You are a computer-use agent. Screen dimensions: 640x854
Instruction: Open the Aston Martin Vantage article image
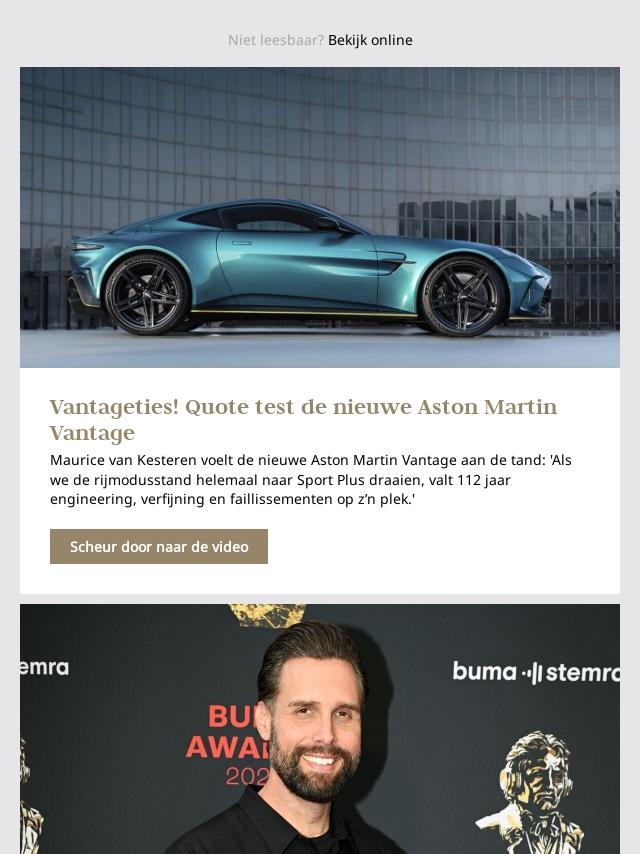coord(320,217)
